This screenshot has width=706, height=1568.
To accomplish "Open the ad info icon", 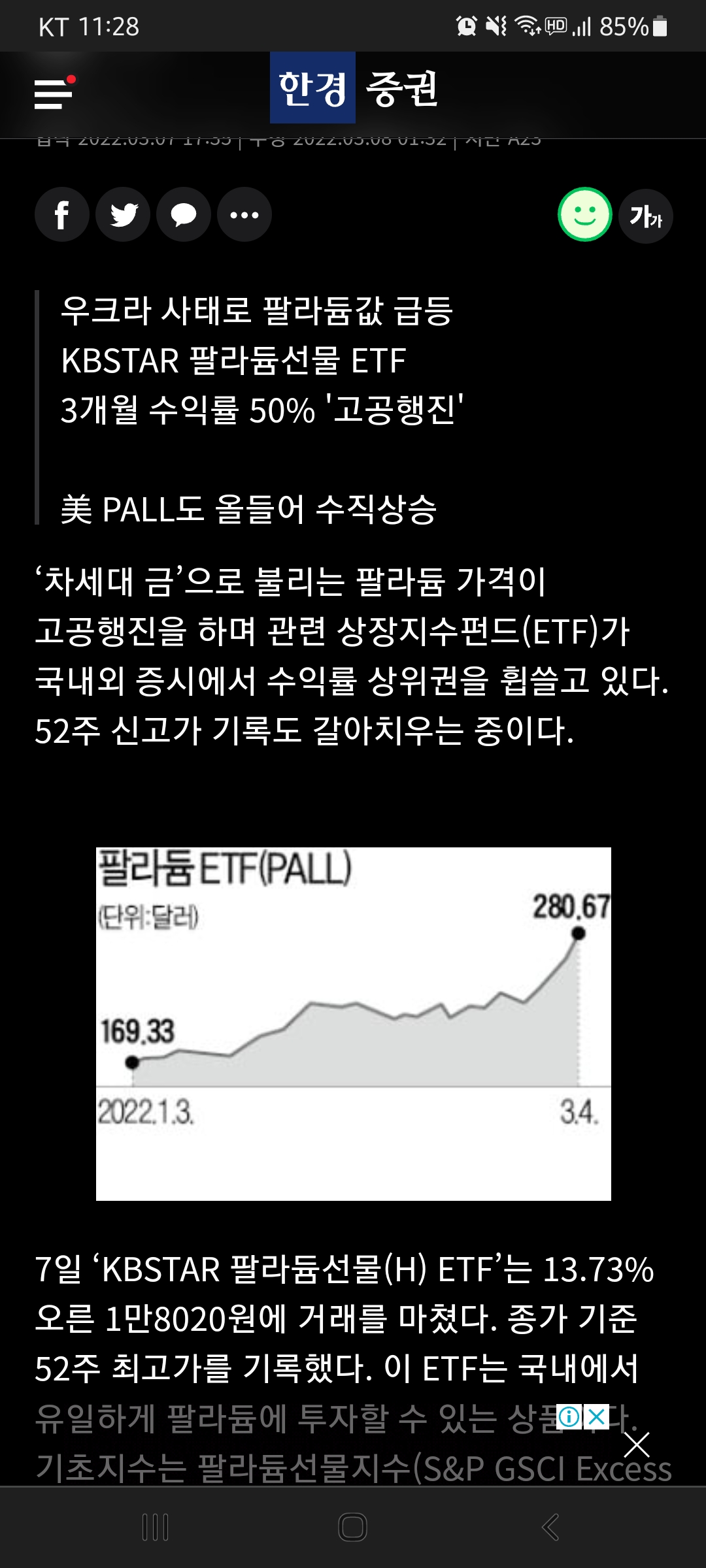I will click(569, 1417).
